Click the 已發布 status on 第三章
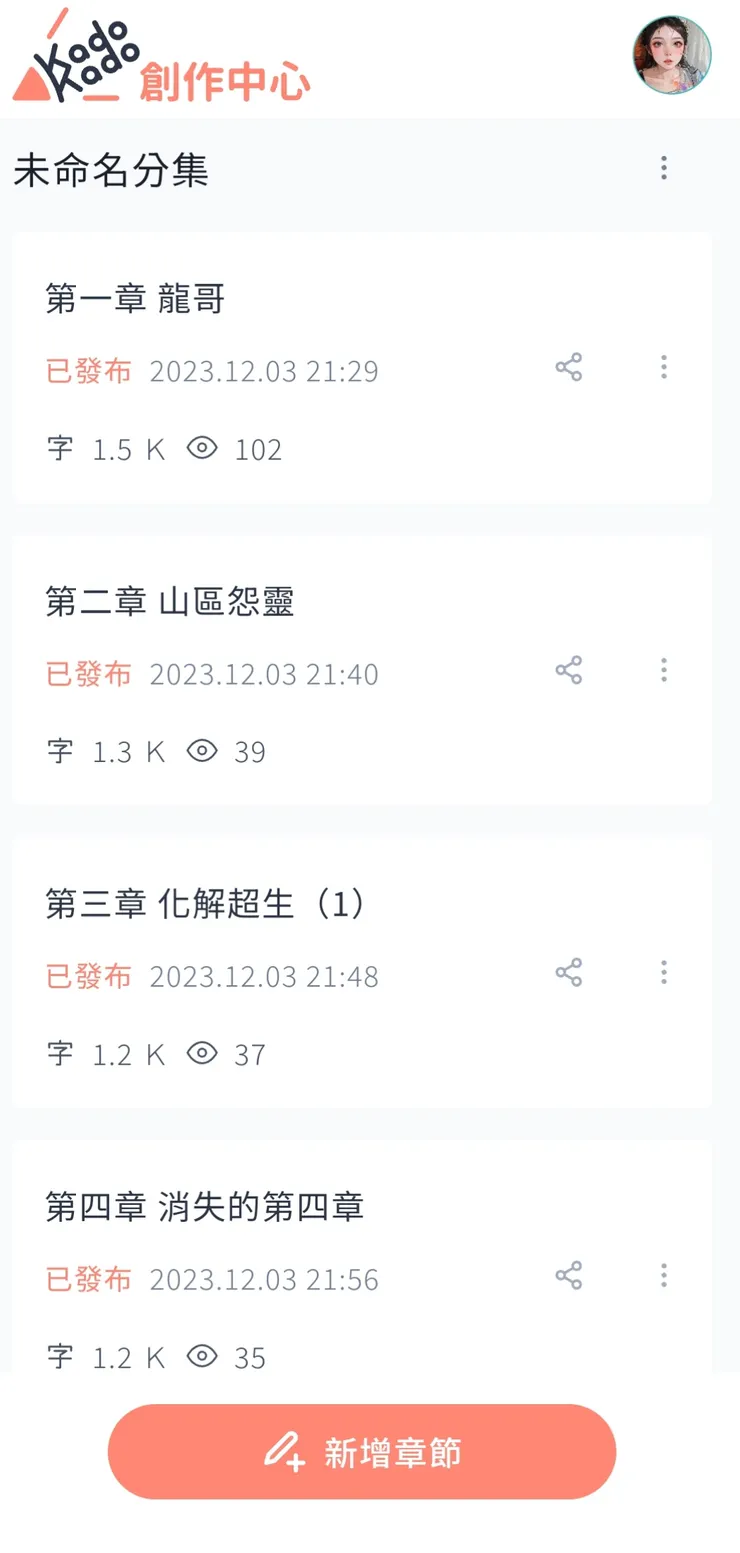 88,975
